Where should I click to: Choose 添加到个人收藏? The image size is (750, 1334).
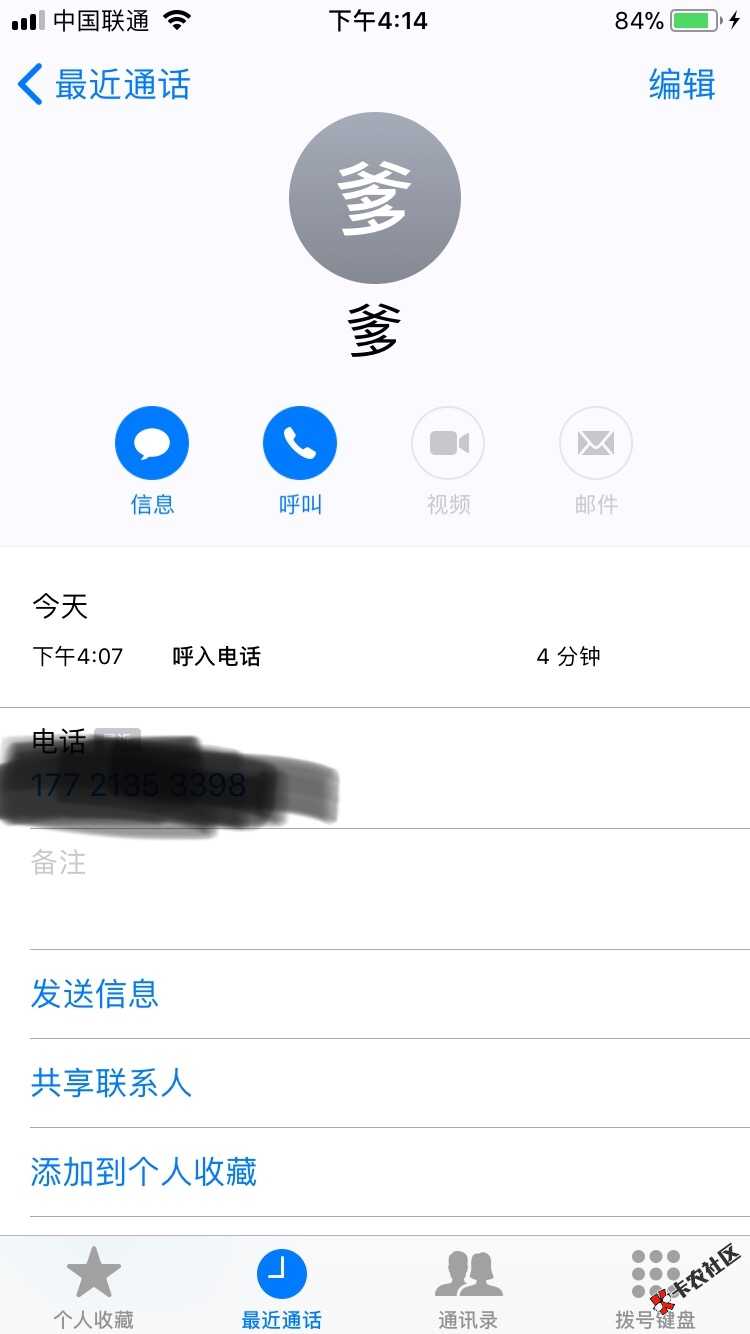[x=144, y=1172]
